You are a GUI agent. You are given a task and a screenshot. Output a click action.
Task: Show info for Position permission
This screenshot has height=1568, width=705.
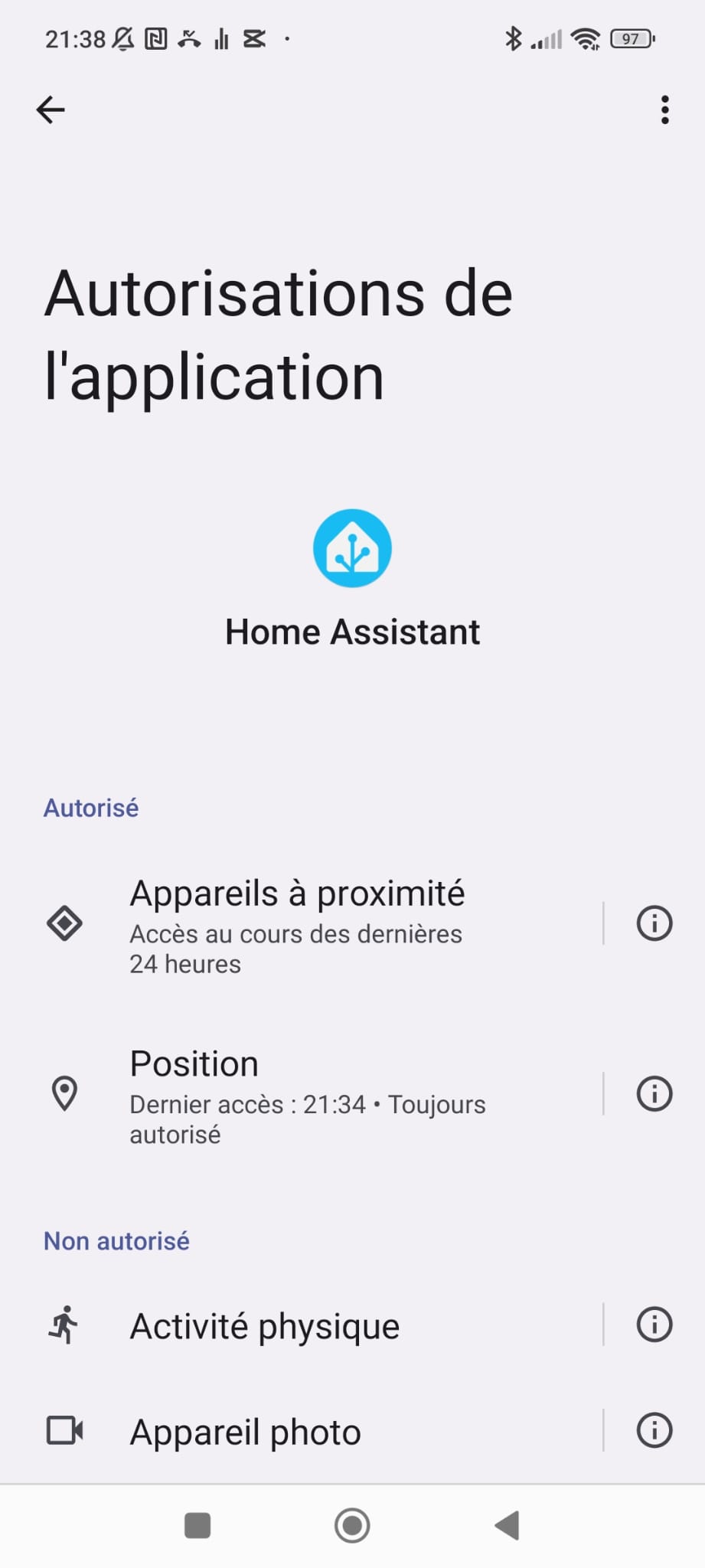point(654,1094)
